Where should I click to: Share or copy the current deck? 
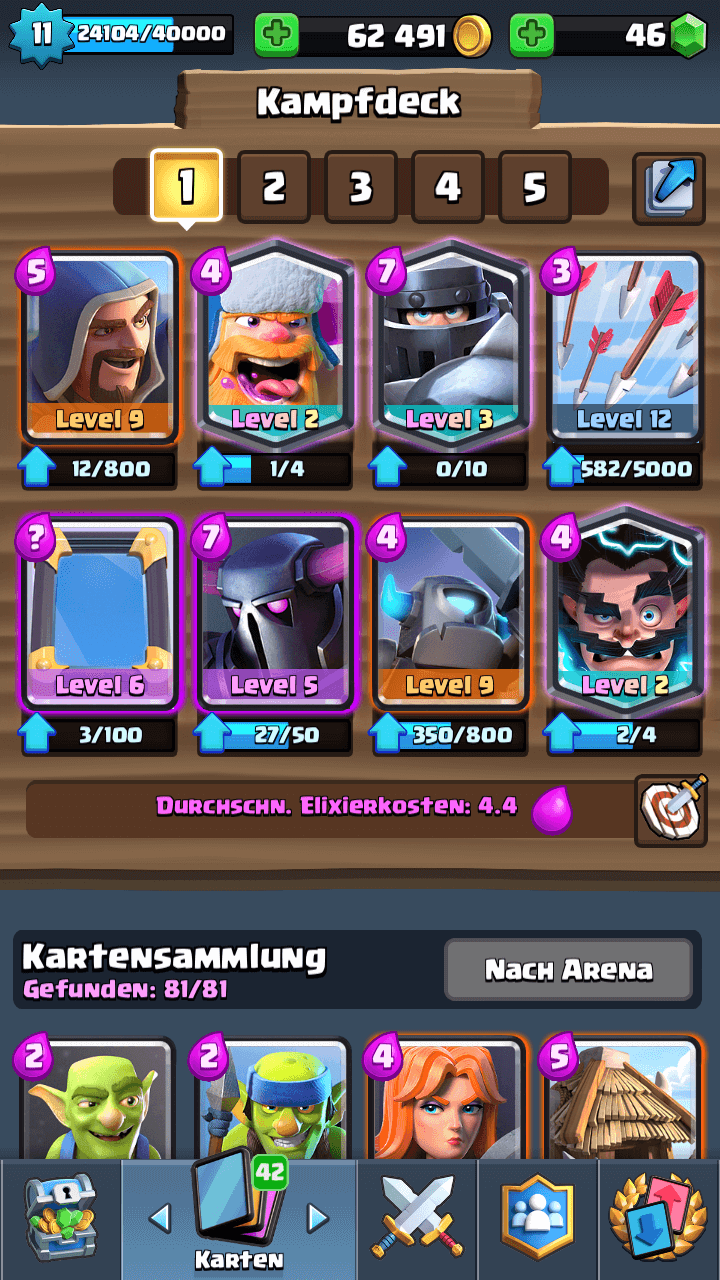(x=669, y=187)
